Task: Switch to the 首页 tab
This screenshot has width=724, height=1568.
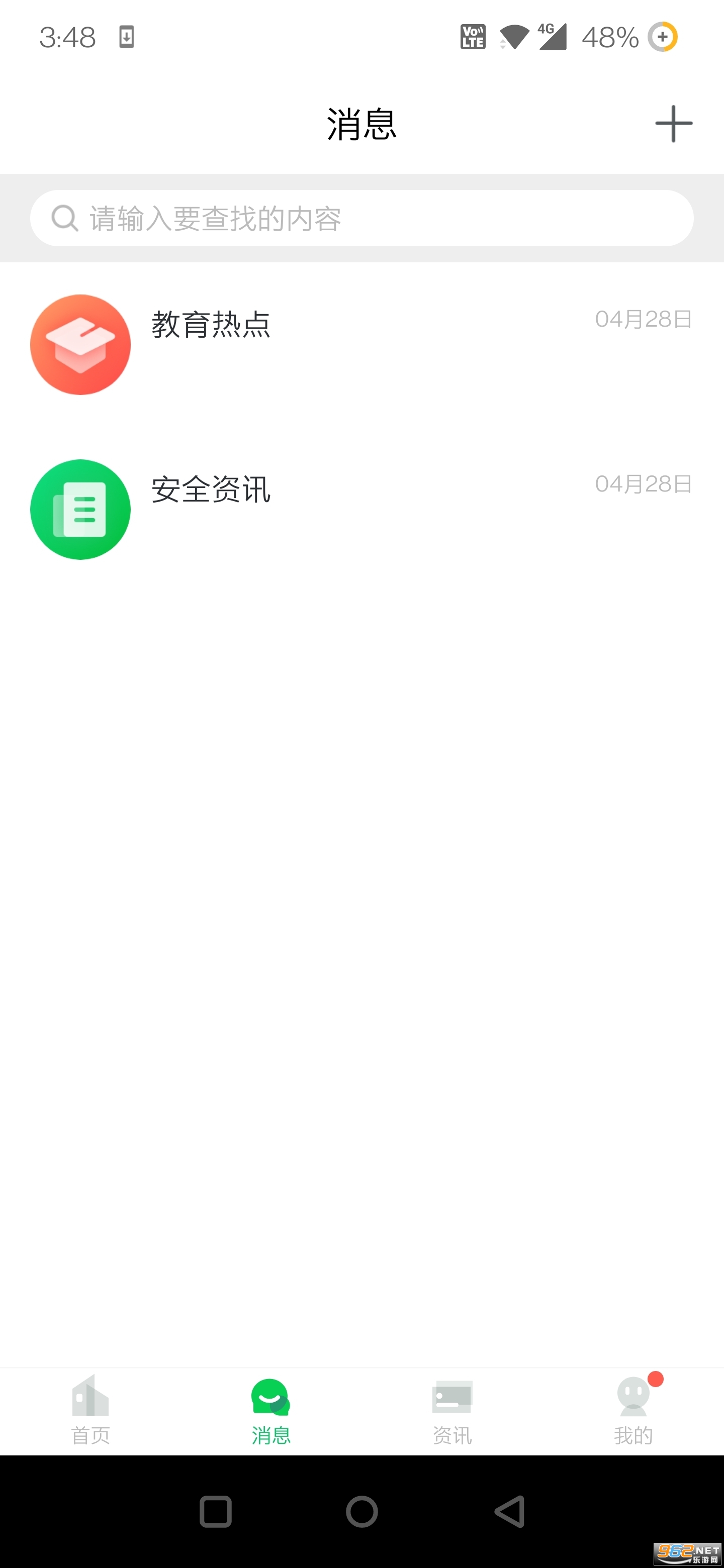Action: tap(90, 1410)
